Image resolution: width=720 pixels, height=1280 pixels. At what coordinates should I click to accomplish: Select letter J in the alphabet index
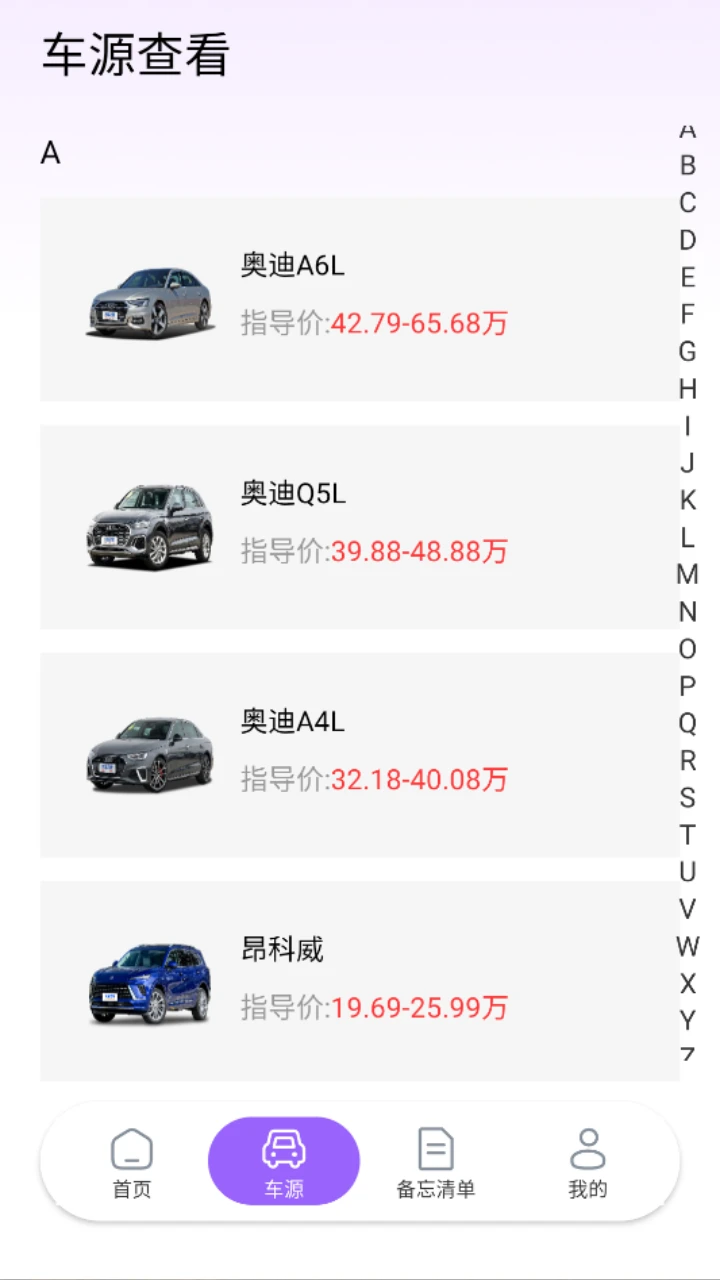click(687, 463)
